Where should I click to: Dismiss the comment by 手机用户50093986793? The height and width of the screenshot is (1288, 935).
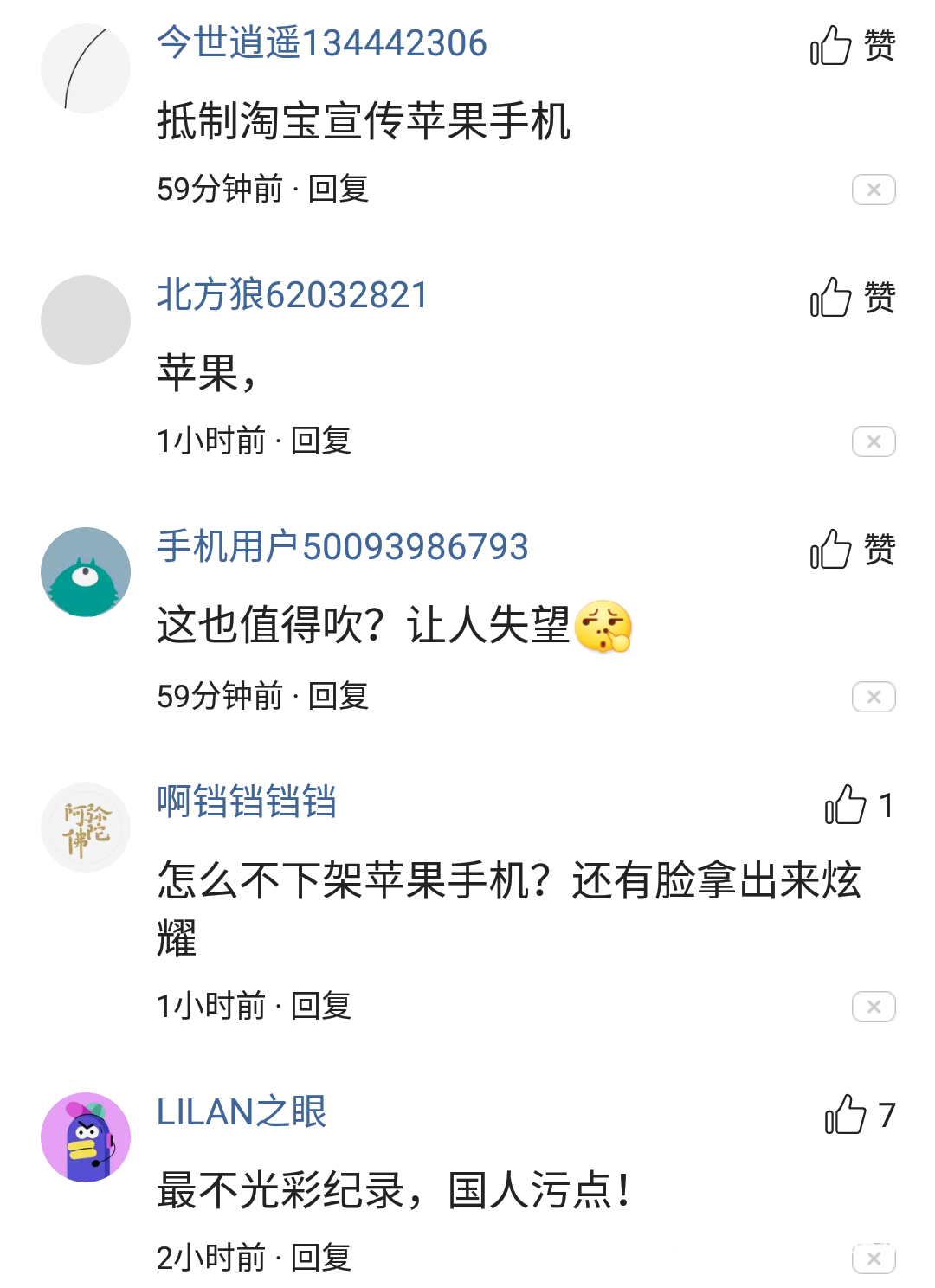[x=873, y=697]
